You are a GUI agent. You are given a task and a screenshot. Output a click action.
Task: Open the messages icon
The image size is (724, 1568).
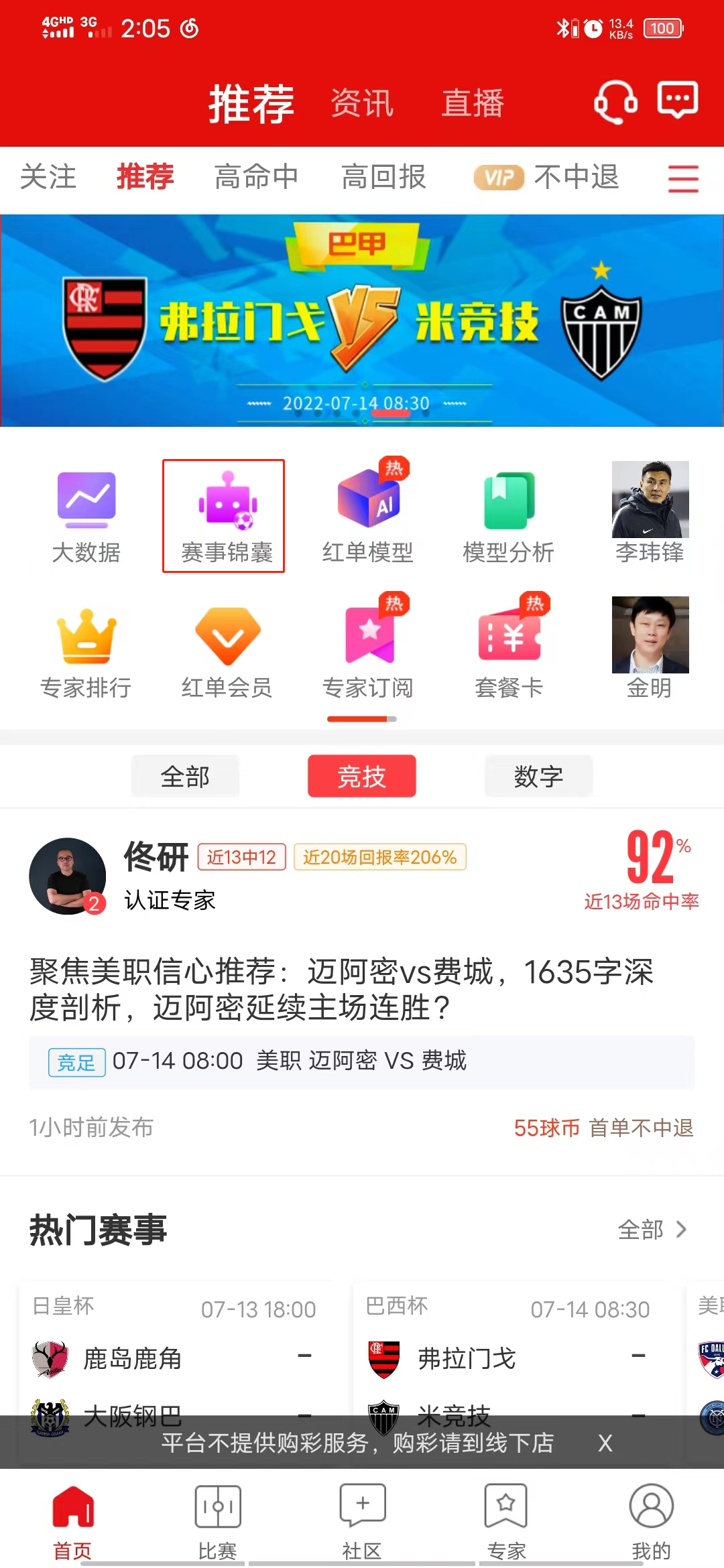pos(677,101)
